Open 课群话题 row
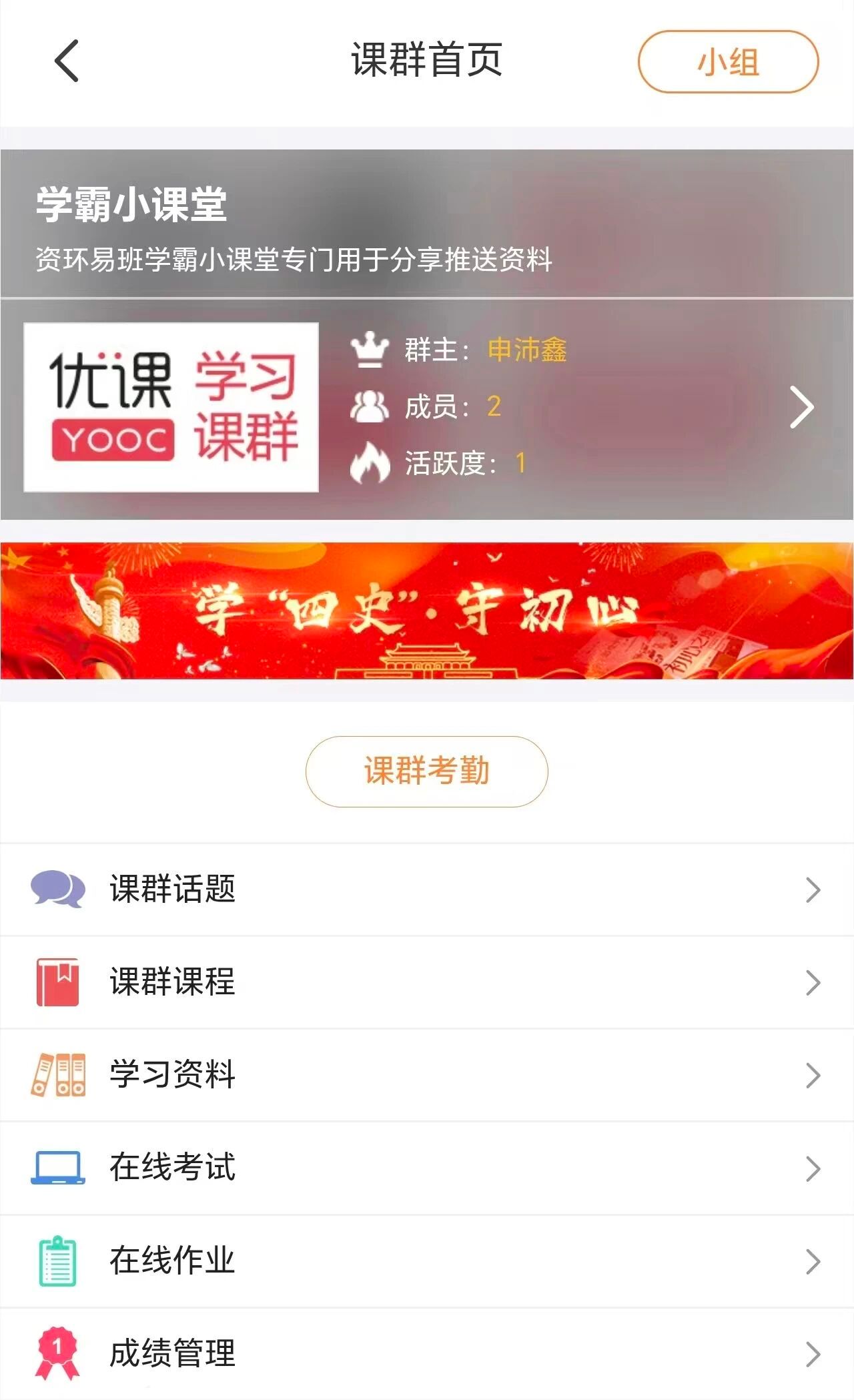Image resolution: width=854 pixels, height=1400 pixels. pyautogui.click(x=427, y=890)
